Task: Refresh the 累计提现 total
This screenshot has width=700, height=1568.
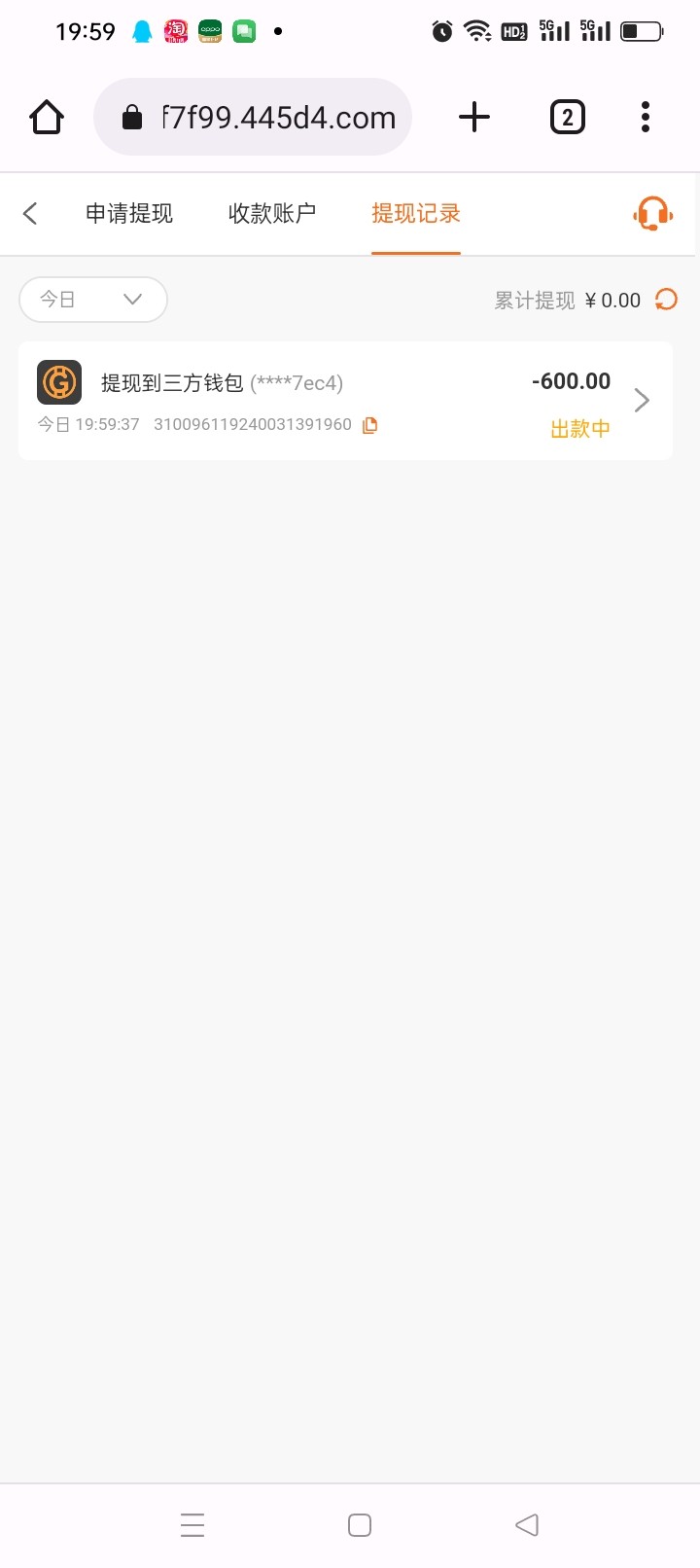Action: coord(666,300)
